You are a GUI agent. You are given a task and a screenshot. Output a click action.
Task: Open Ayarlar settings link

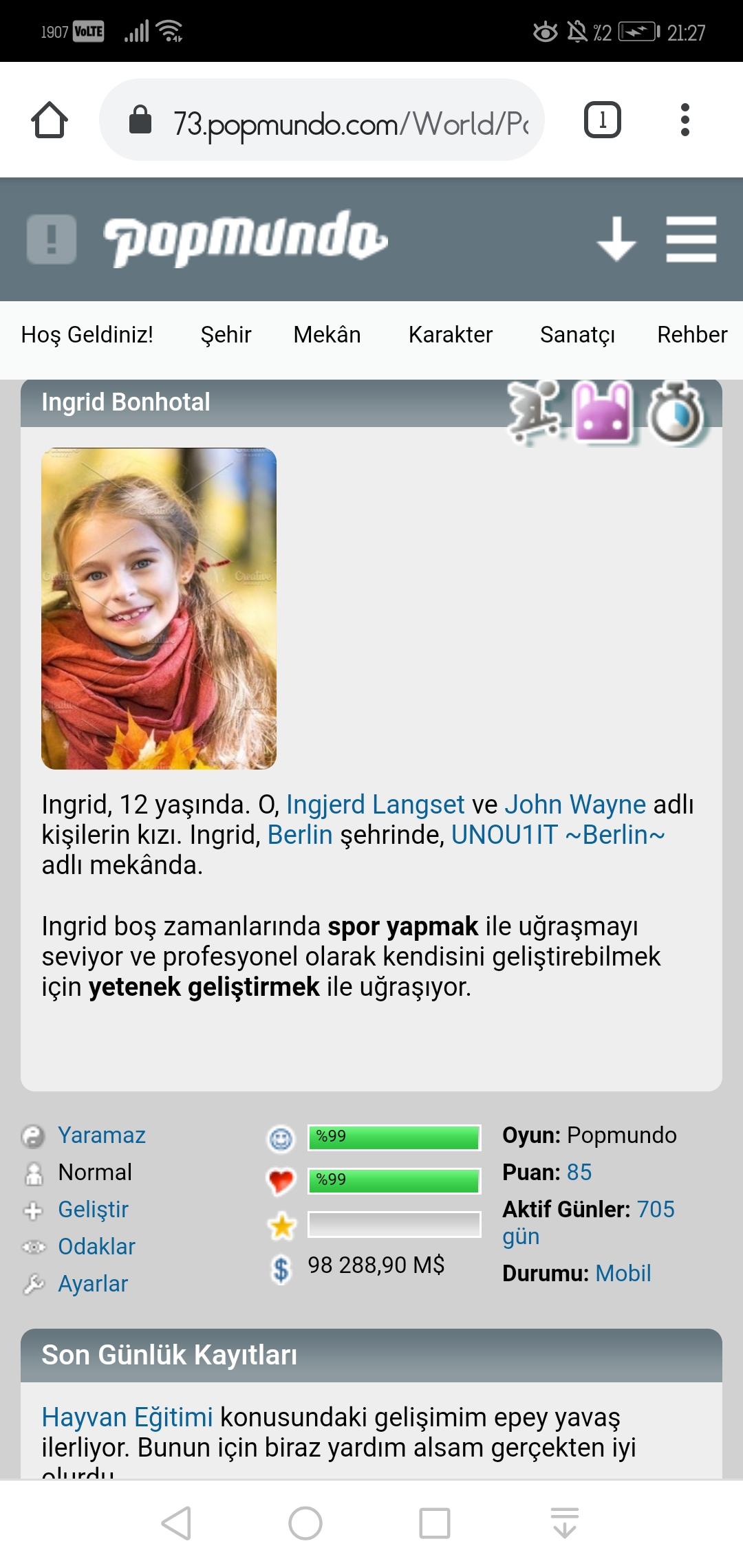pos(93,1283)
